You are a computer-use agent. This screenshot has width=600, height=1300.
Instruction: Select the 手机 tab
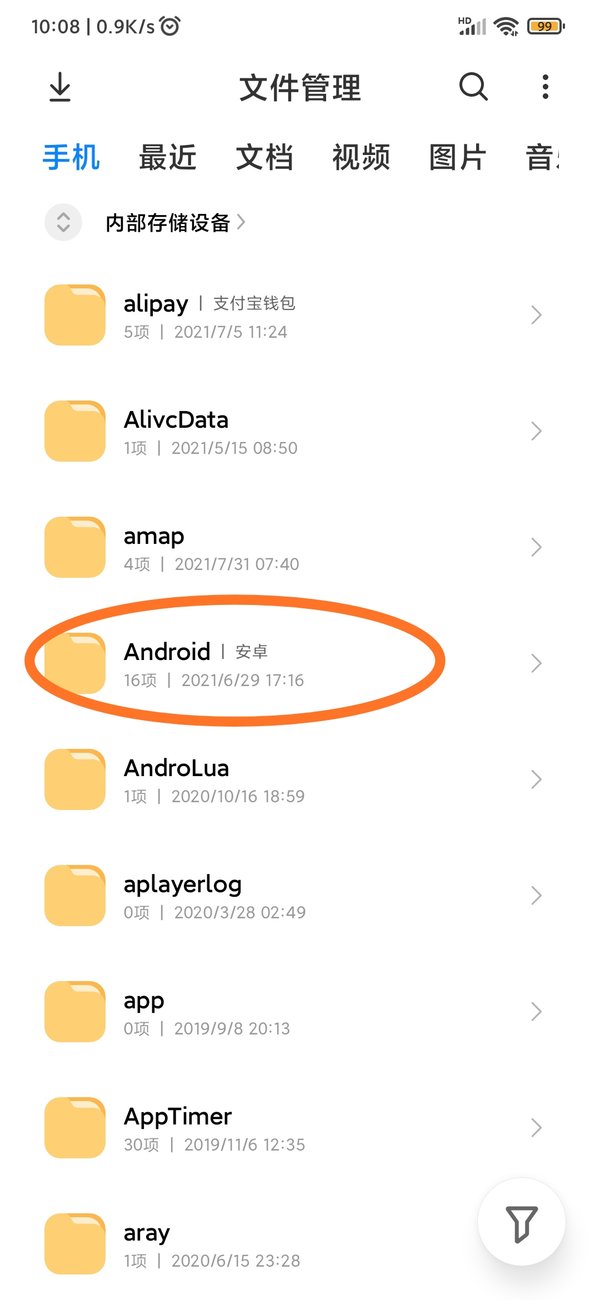coord(71,158)
